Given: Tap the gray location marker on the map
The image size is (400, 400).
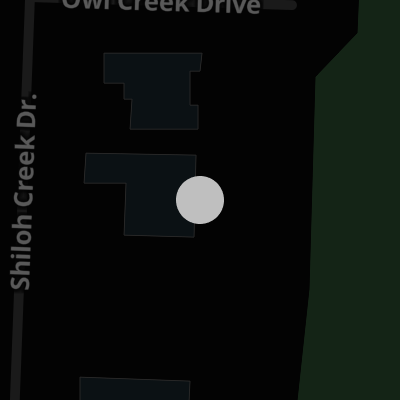Looking at the screenshot, I should 200,200.
